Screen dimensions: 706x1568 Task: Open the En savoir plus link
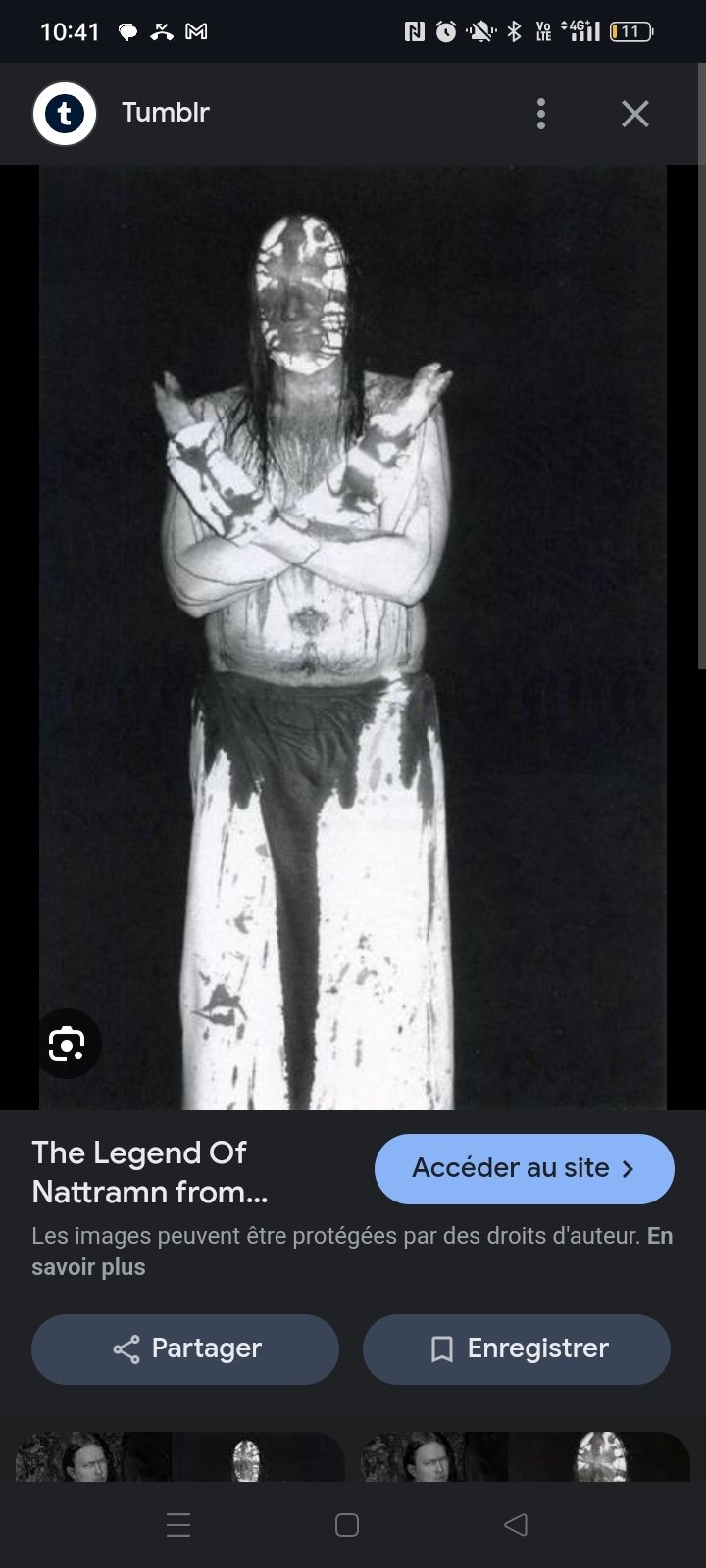tap(353, 1250)
